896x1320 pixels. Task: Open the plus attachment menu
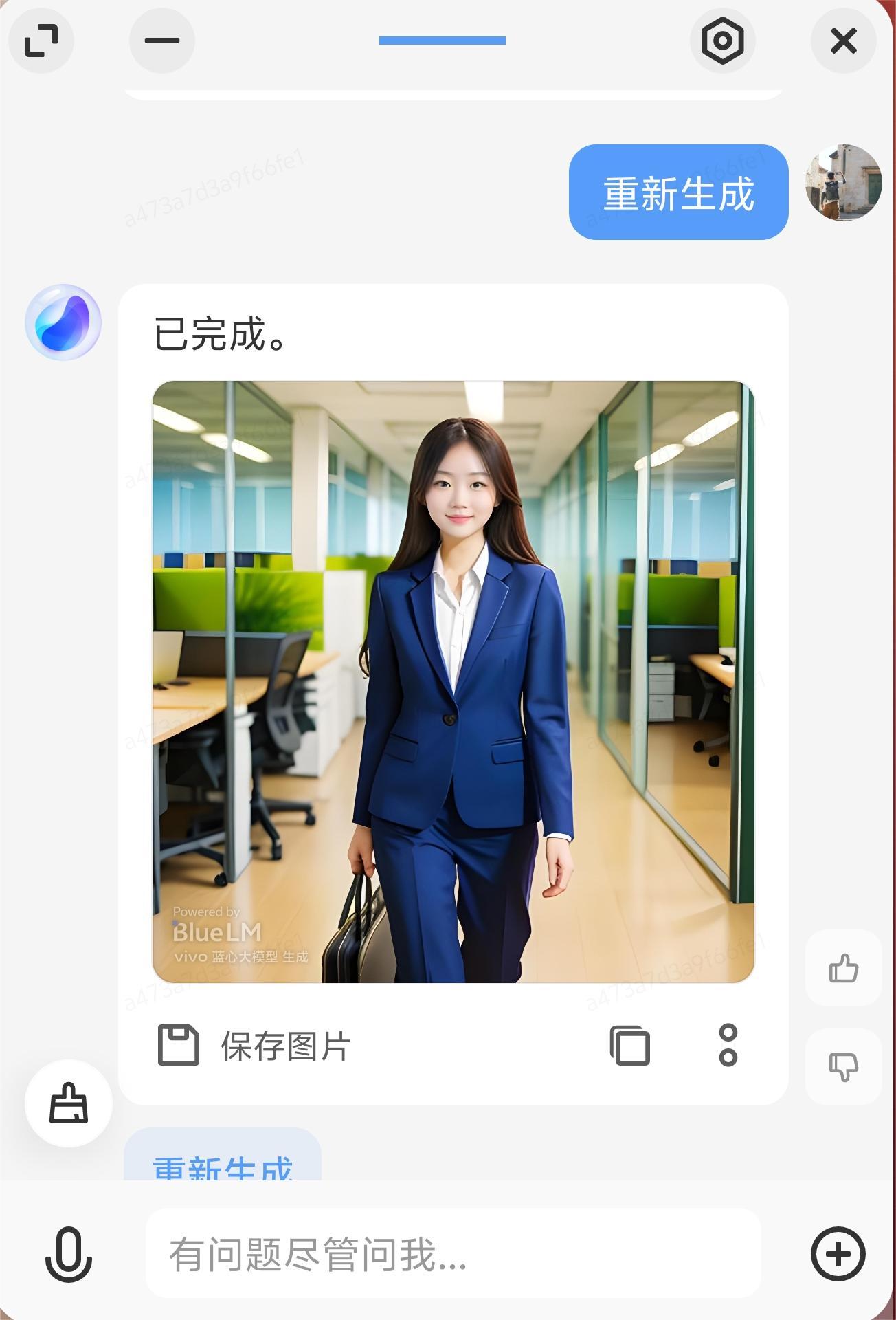[x=838, y=1254]
